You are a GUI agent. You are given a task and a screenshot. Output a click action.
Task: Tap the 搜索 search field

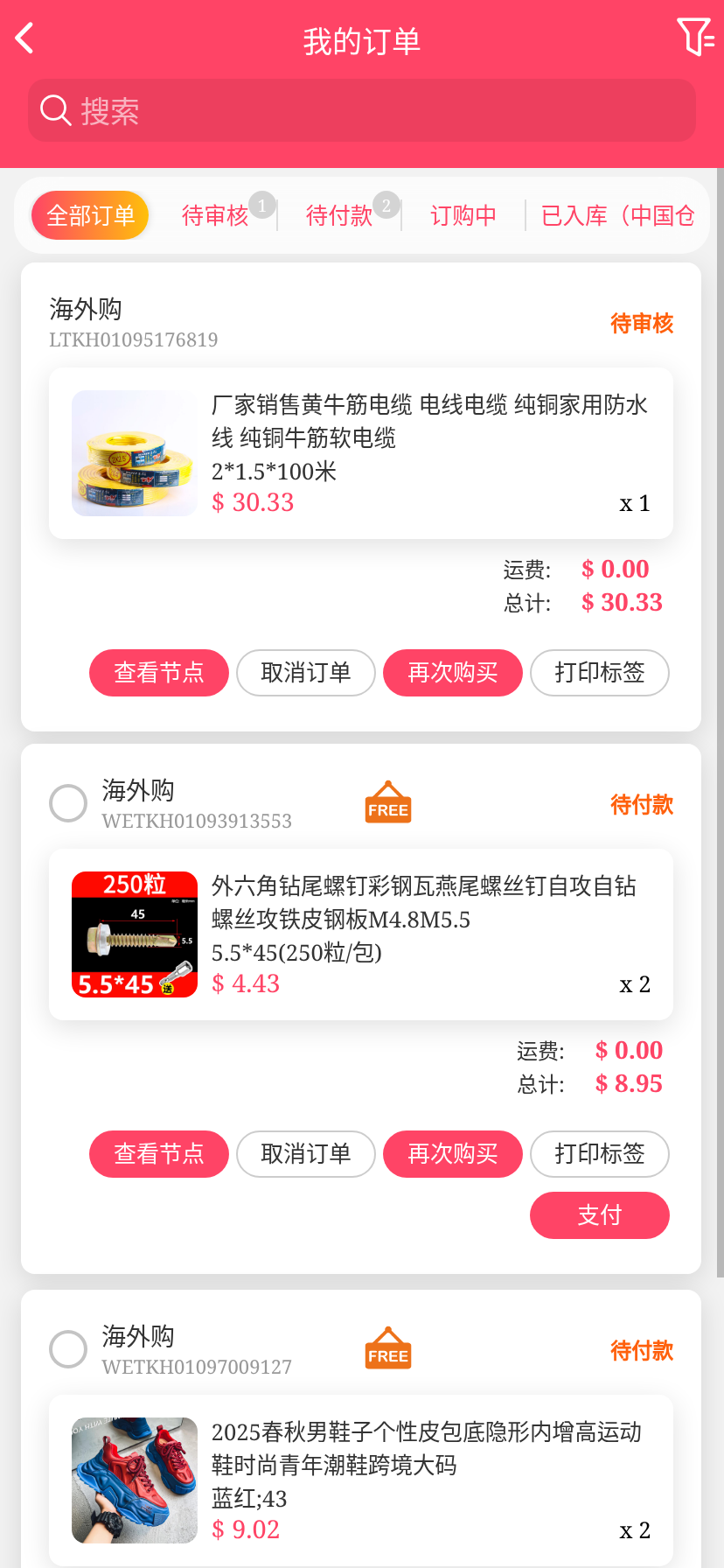pos(362,111)
